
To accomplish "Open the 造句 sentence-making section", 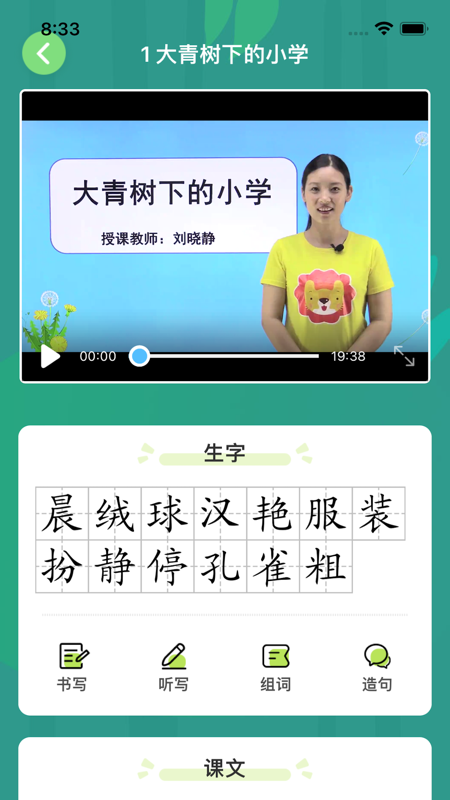I will pos(377,667).
